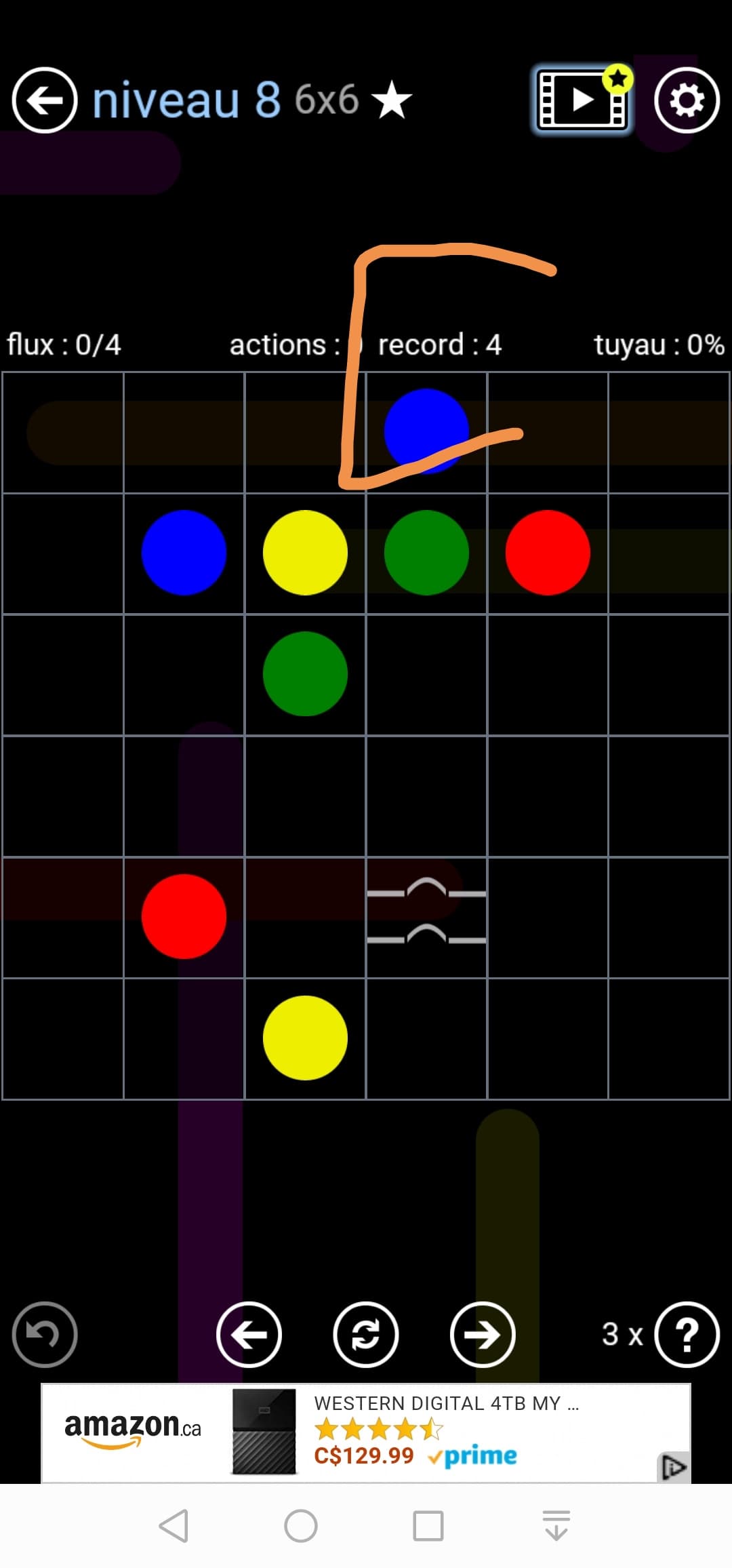Open the settings gear
732x1568 pixels.
686,100
